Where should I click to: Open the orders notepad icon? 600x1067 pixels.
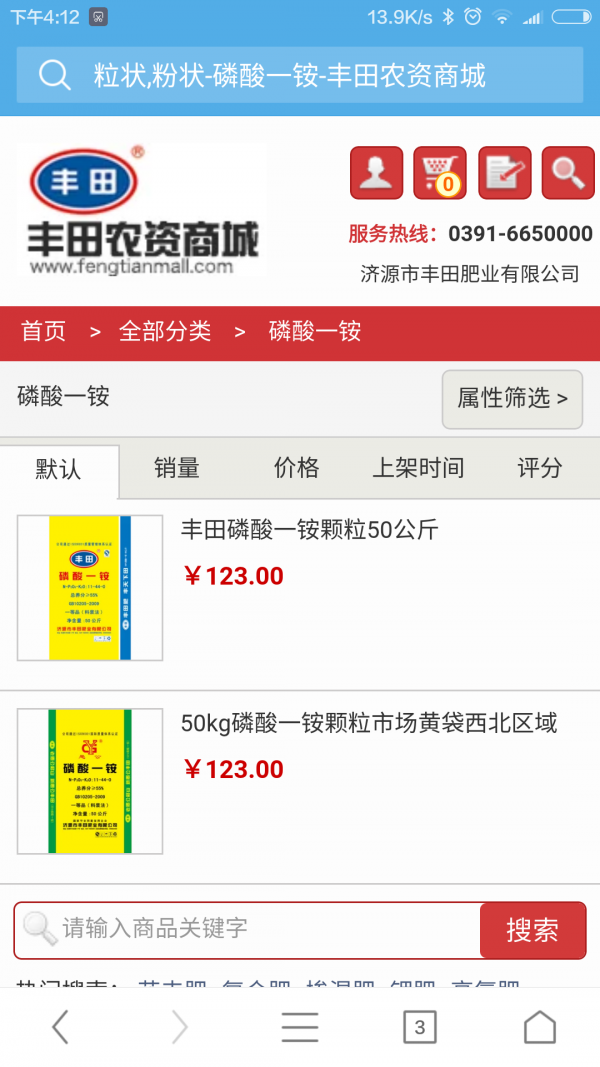pos(504,173)
